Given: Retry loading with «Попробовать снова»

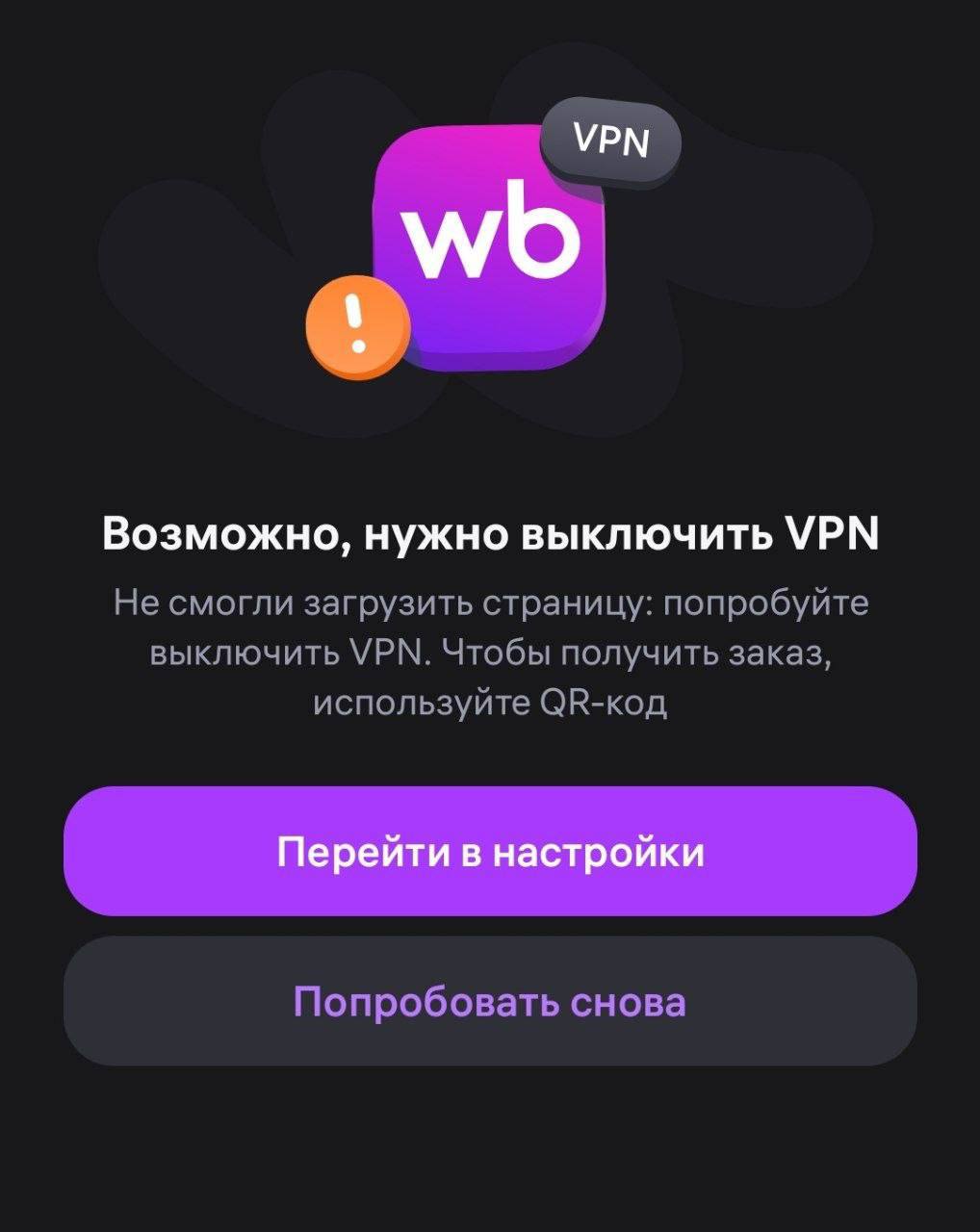Looking at the screenshot, I should pyautogui.click(x=490, y=1001).
